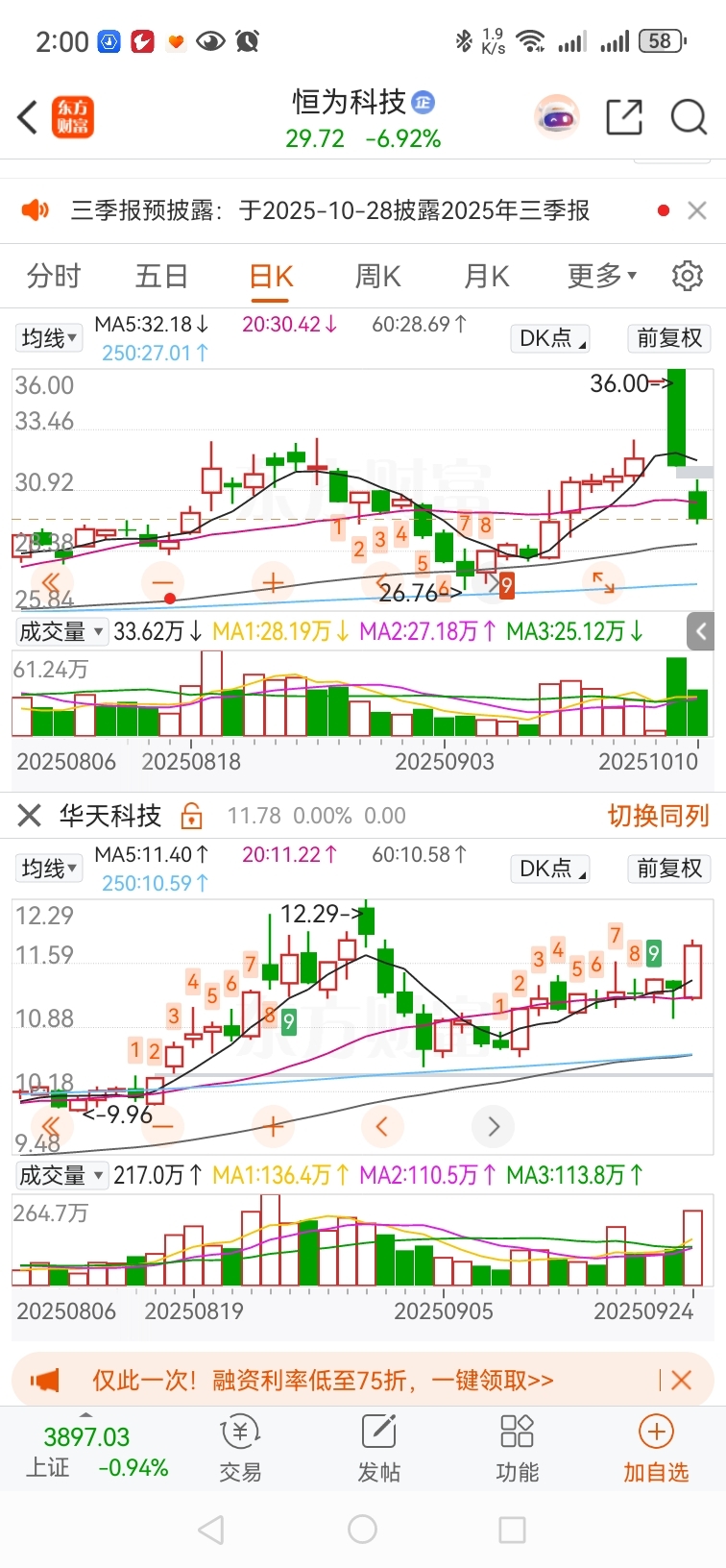
Task: Select the 周K chart tab
Action: (377, 277)
